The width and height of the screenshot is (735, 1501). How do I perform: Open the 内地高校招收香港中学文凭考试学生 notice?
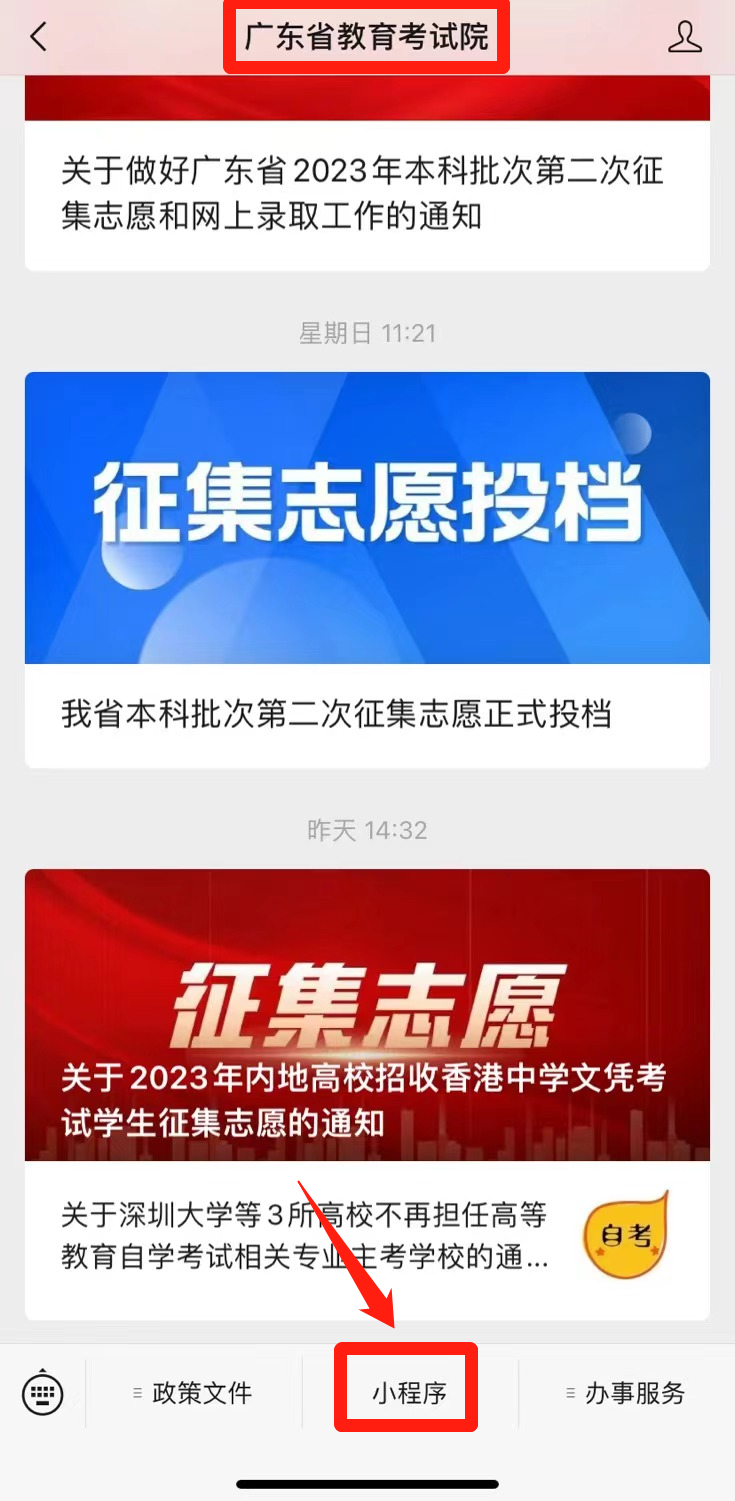click(366, 1015)
